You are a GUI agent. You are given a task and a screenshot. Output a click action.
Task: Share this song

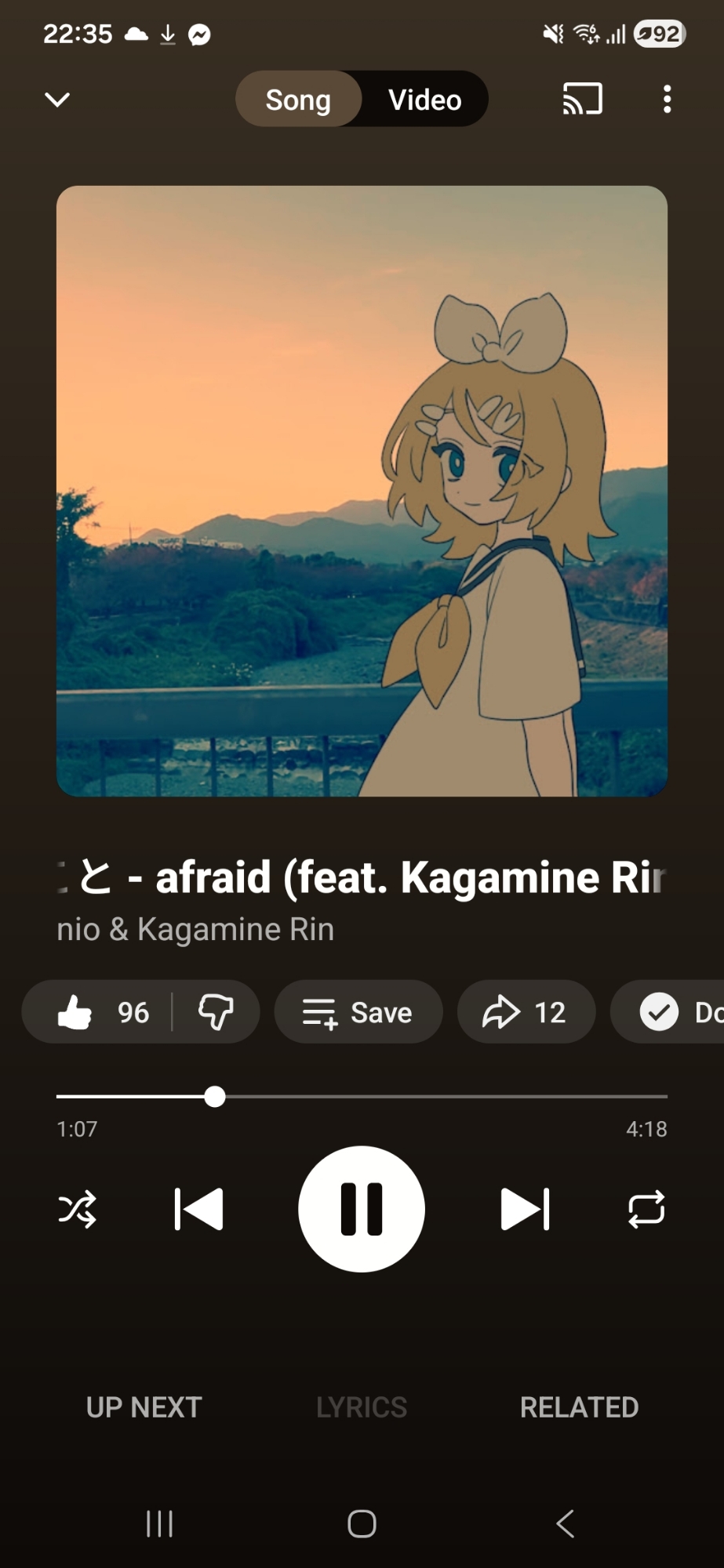(x=525, y=1012)
